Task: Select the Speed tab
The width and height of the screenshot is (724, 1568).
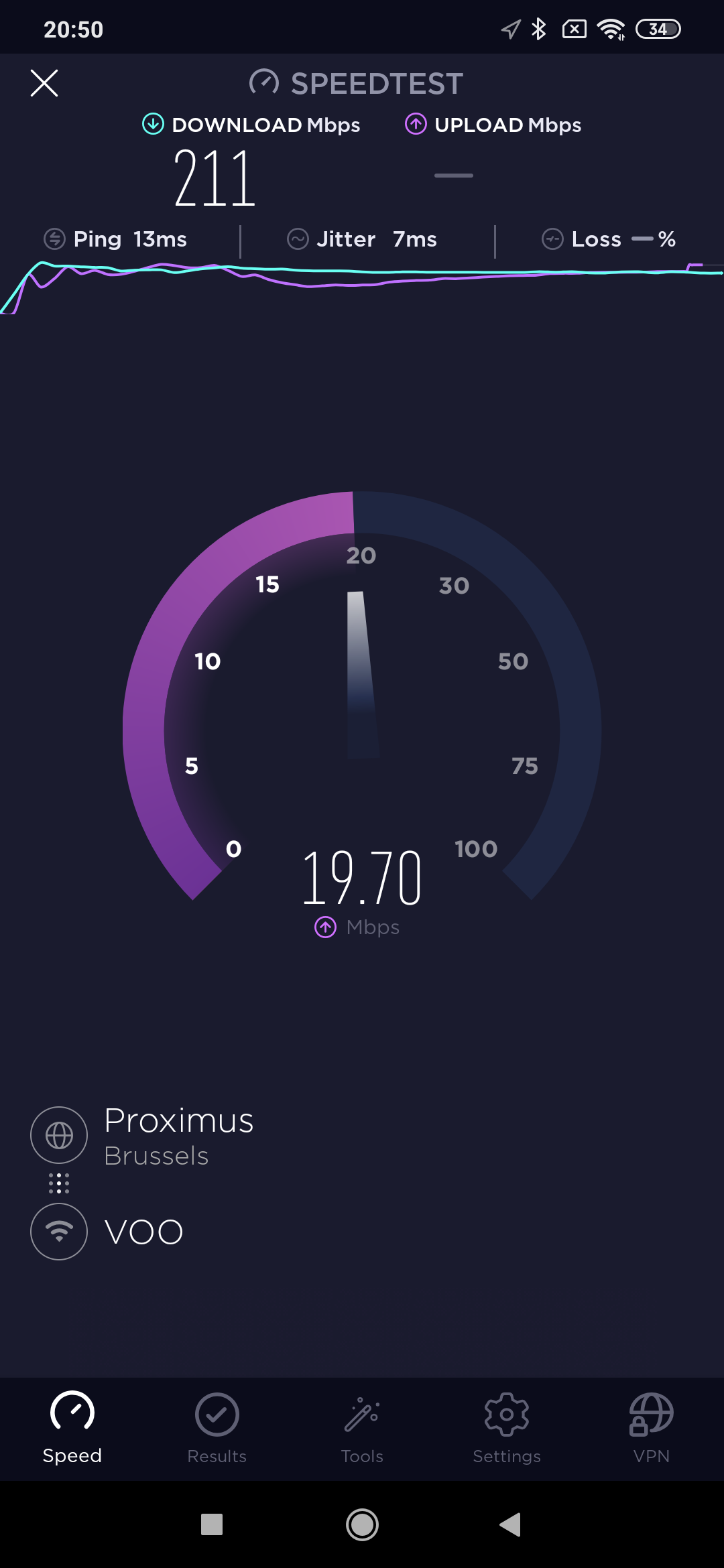Action: coord(72,1427)
